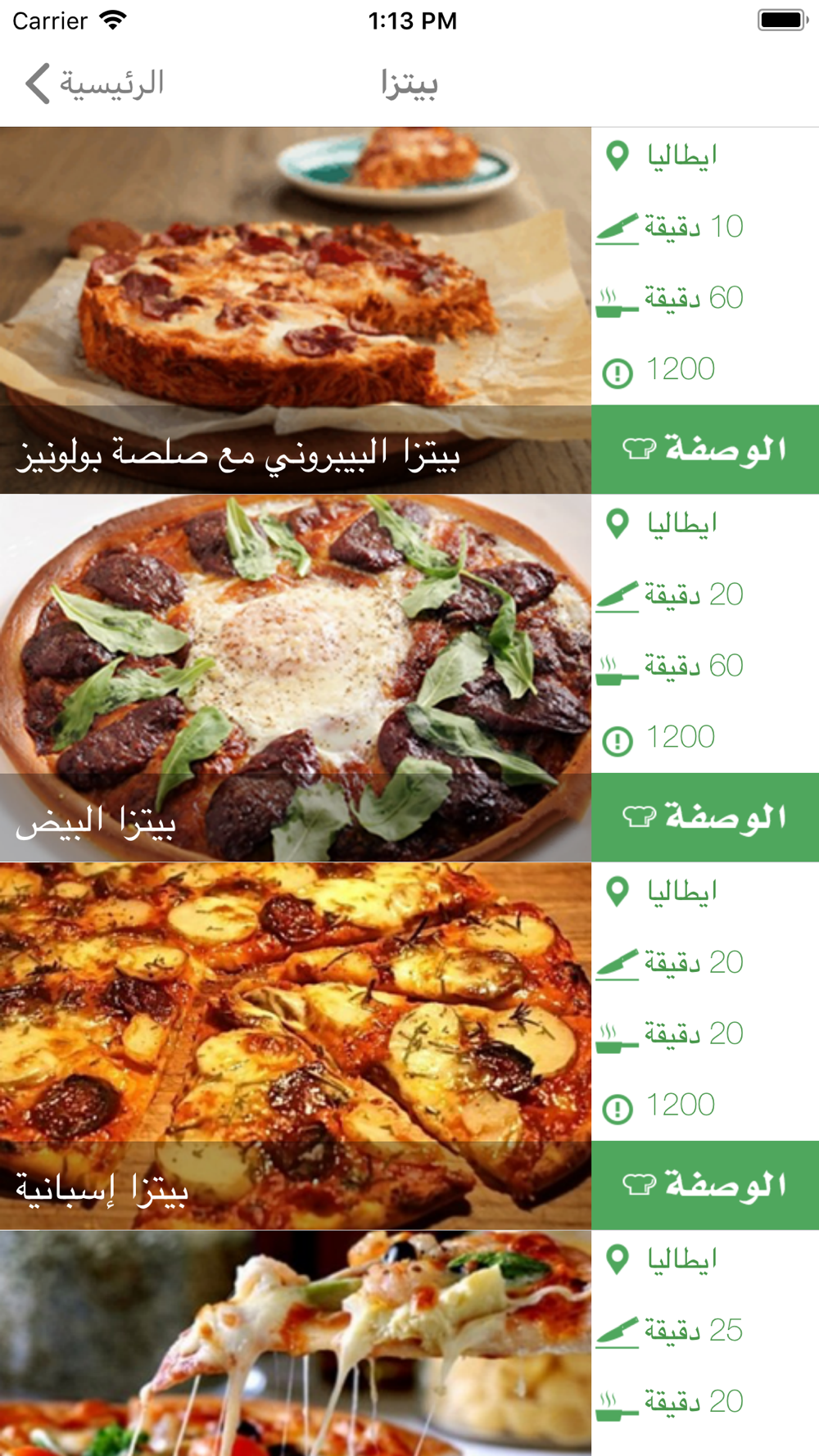Select the cheesy pizza card with 25 دقيقة prep

pos(296,1343)
